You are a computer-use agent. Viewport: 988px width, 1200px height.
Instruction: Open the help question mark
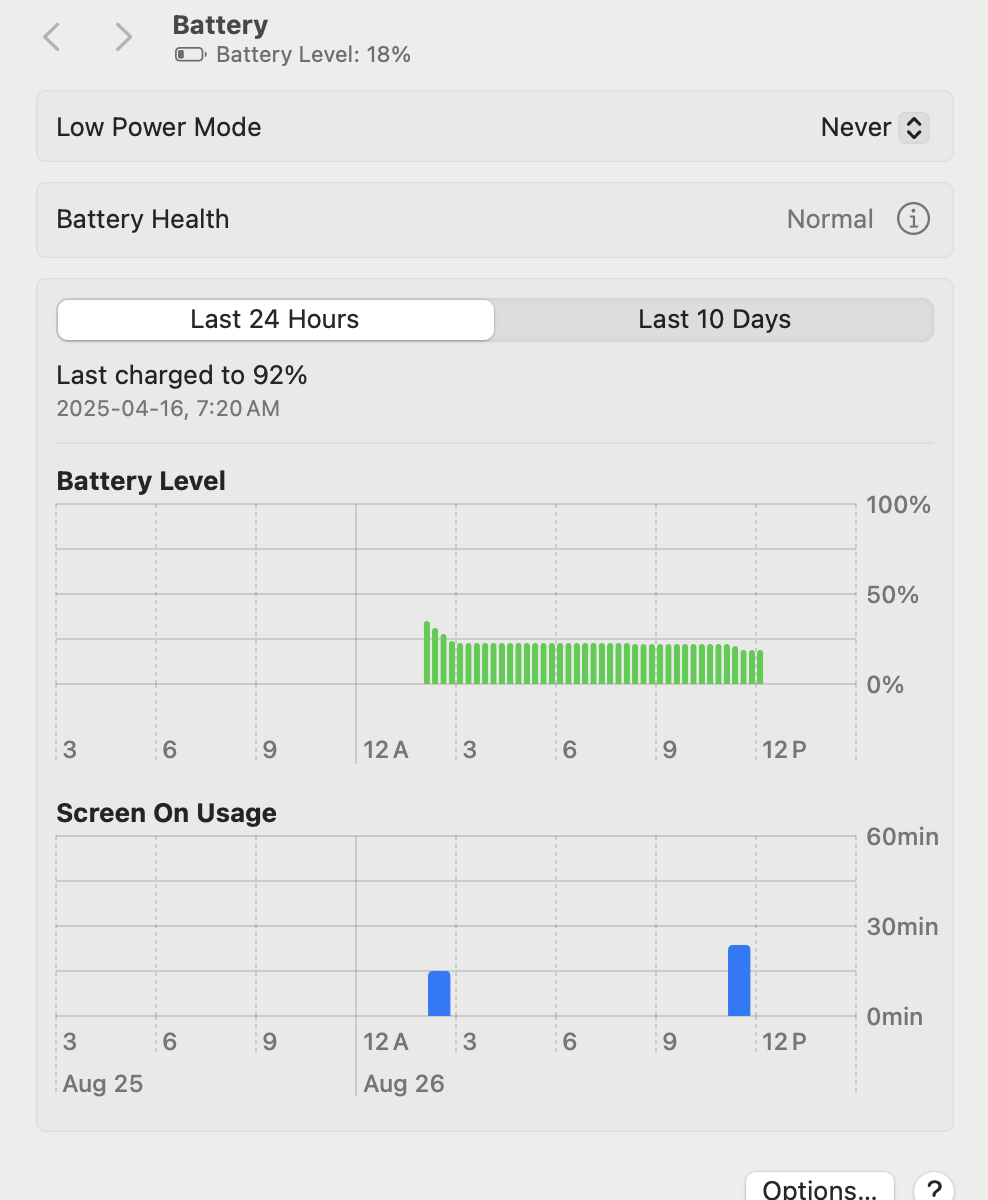pos(934,1188)
